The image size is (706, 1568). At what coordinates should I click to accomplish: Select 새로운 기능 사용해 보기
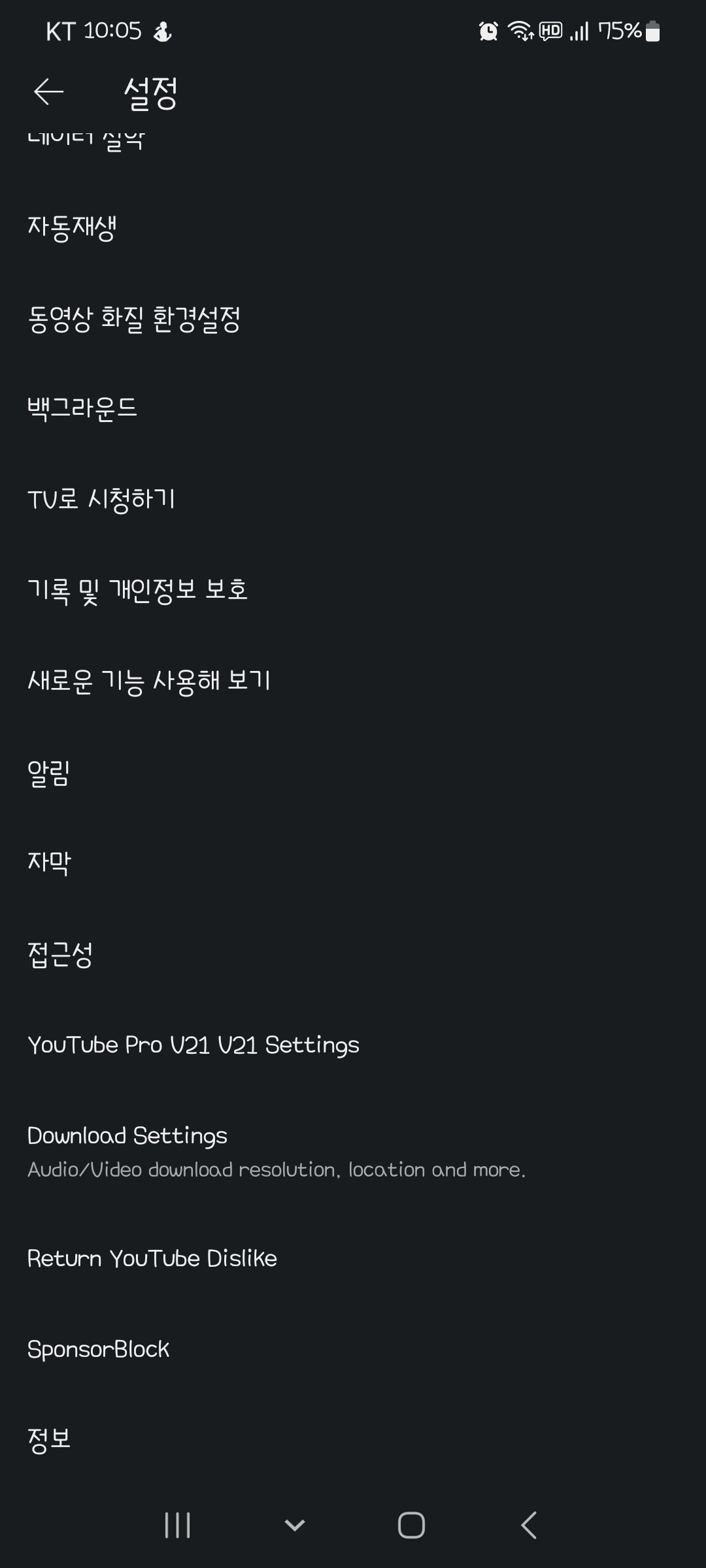click(x=150, y=681)
